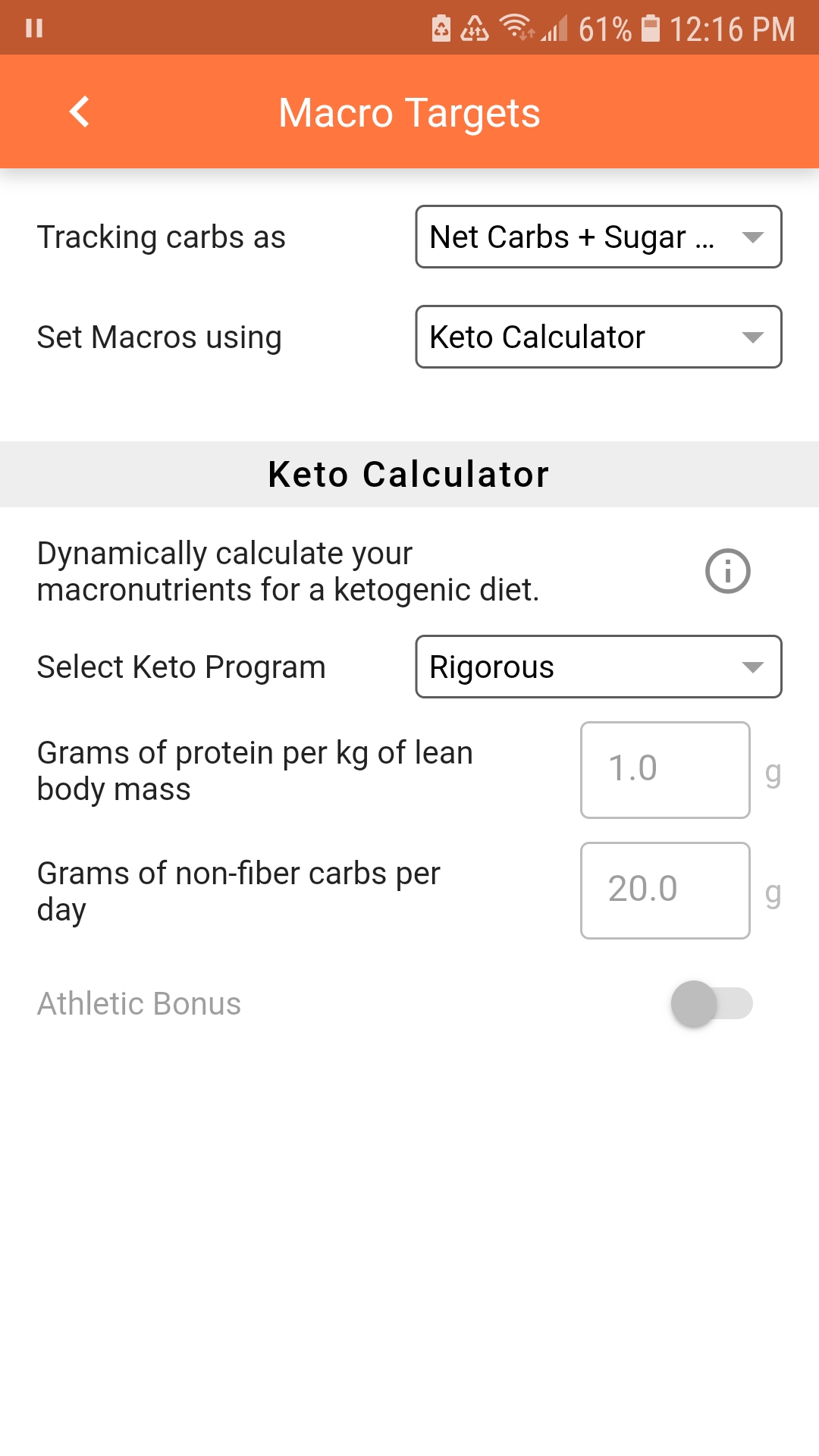View Keto Calculator info icon
819x1456 pixels.
pyautogui.click(x=727, y=571)
